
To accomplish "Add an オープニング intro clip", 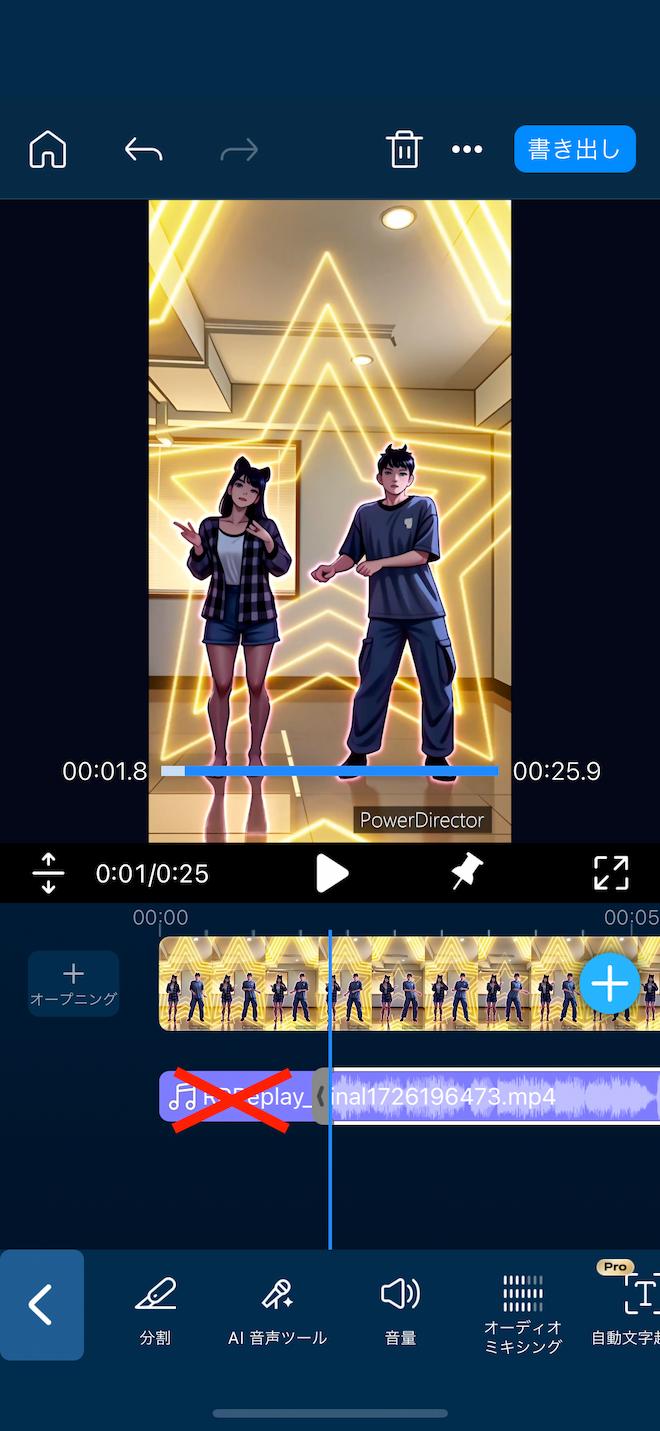I will point(73,984).
